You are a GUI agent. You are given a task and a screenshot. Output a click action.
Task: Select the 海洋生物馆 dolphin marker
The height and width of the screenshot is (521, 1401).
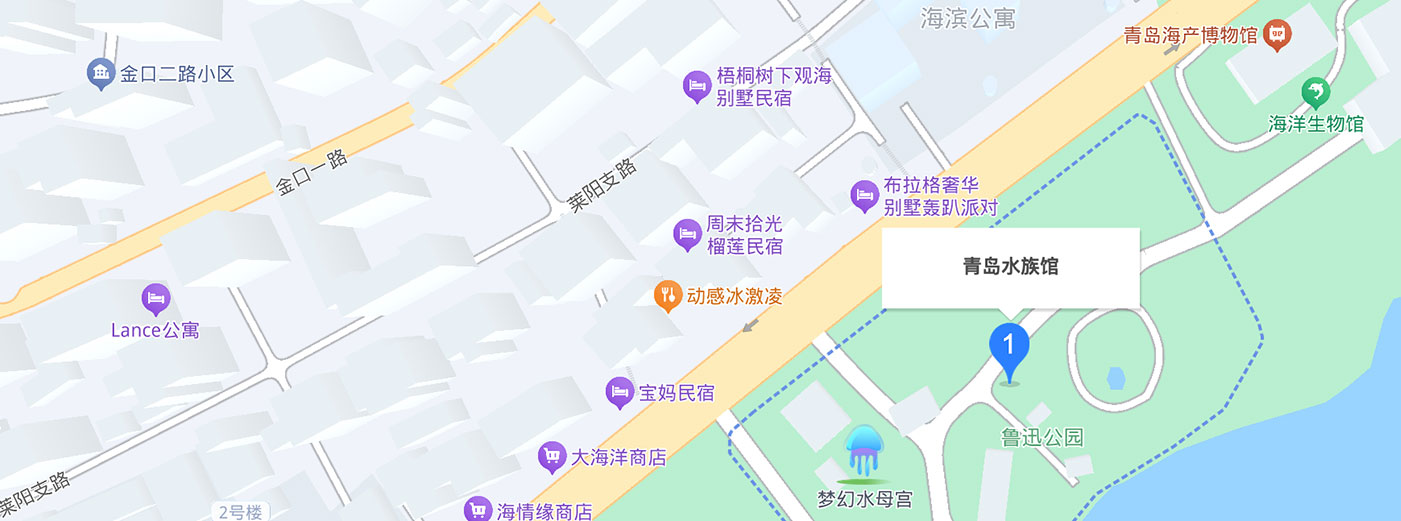click(1316, 95)
